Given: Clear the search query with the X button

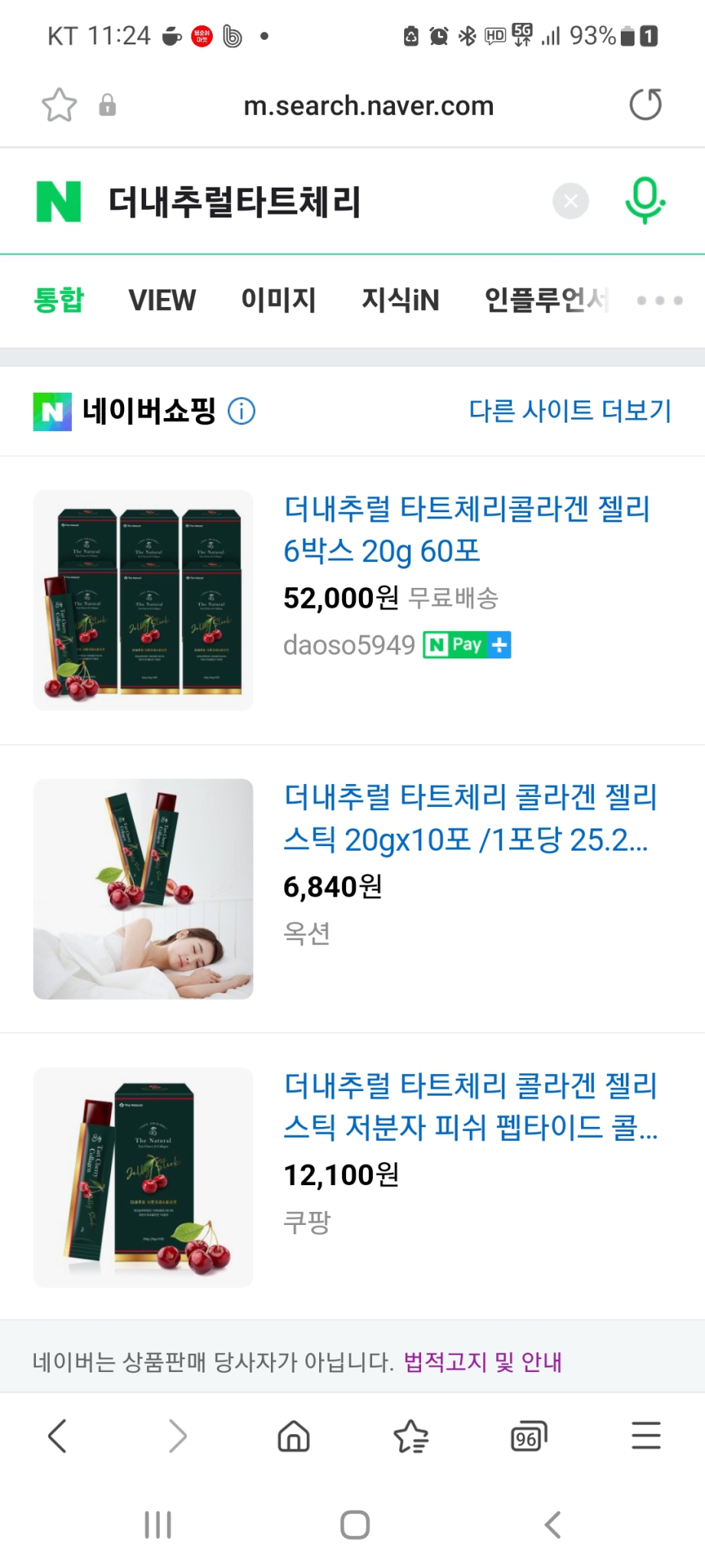Looking at the screenshot, I should click(570, 201).
